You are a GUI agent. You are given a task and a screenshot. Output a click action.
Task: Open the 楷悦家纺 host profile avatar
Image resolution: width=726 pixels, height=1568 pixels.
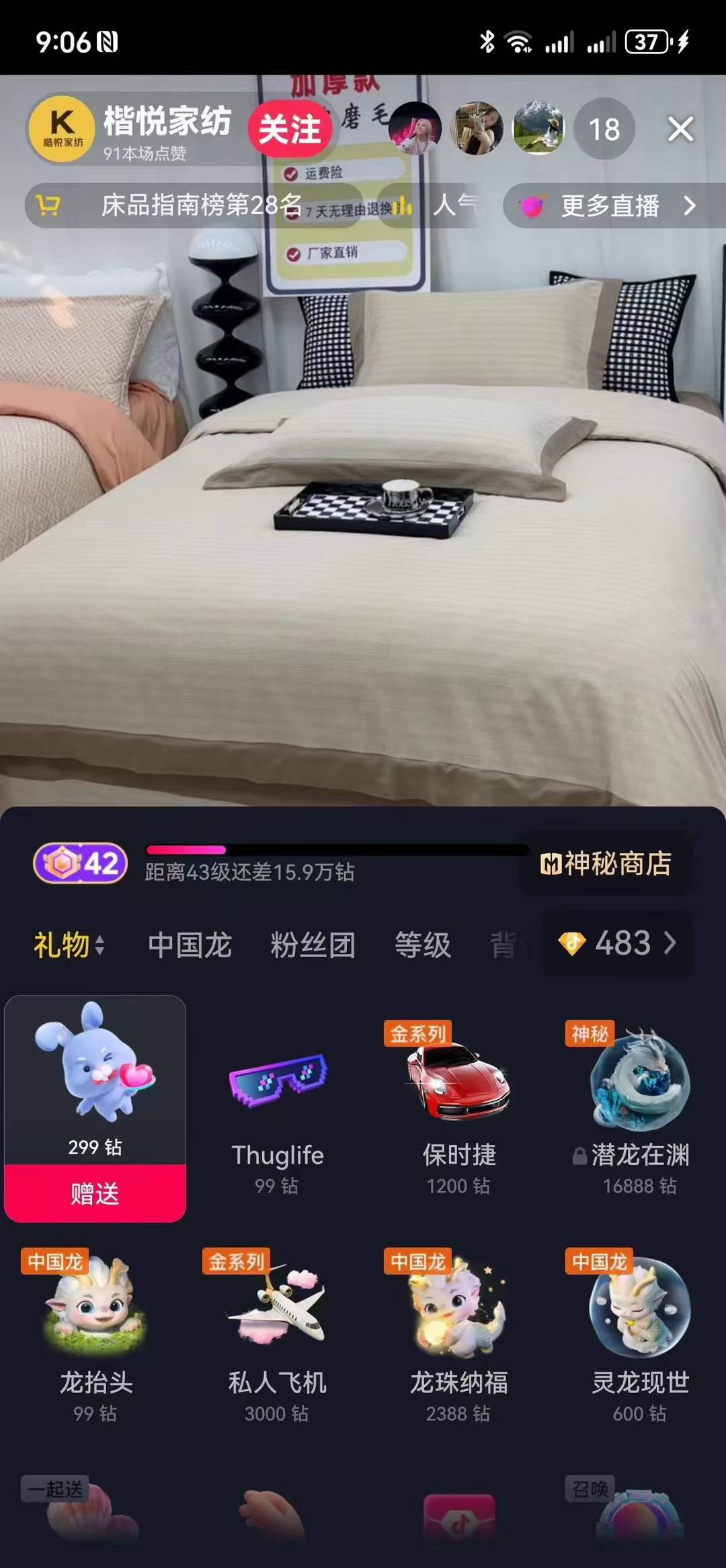(x=63, y=128)
